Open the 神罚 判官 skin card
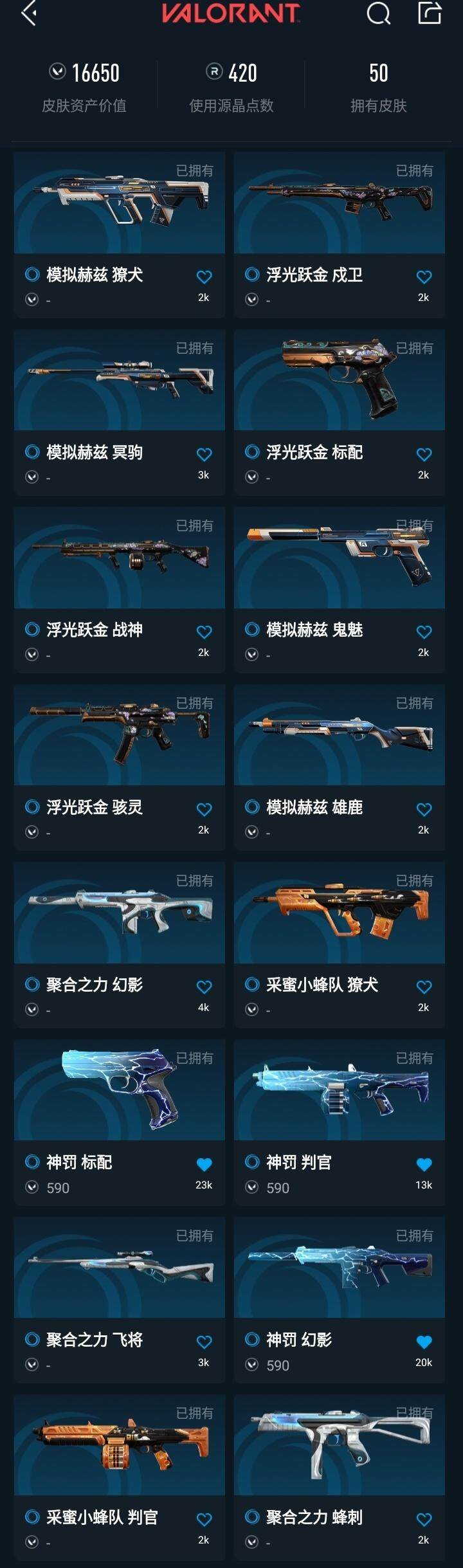 tap(340, 1091)
